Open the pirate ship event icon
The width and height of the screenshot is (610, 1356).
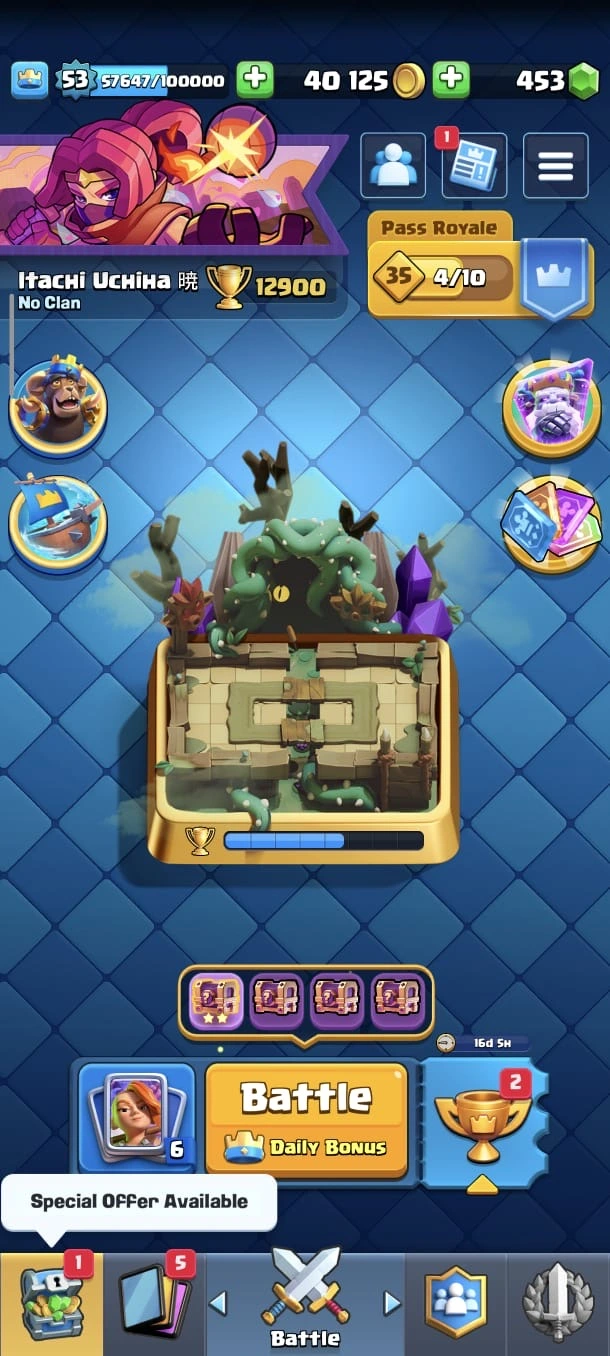(57, 522)
